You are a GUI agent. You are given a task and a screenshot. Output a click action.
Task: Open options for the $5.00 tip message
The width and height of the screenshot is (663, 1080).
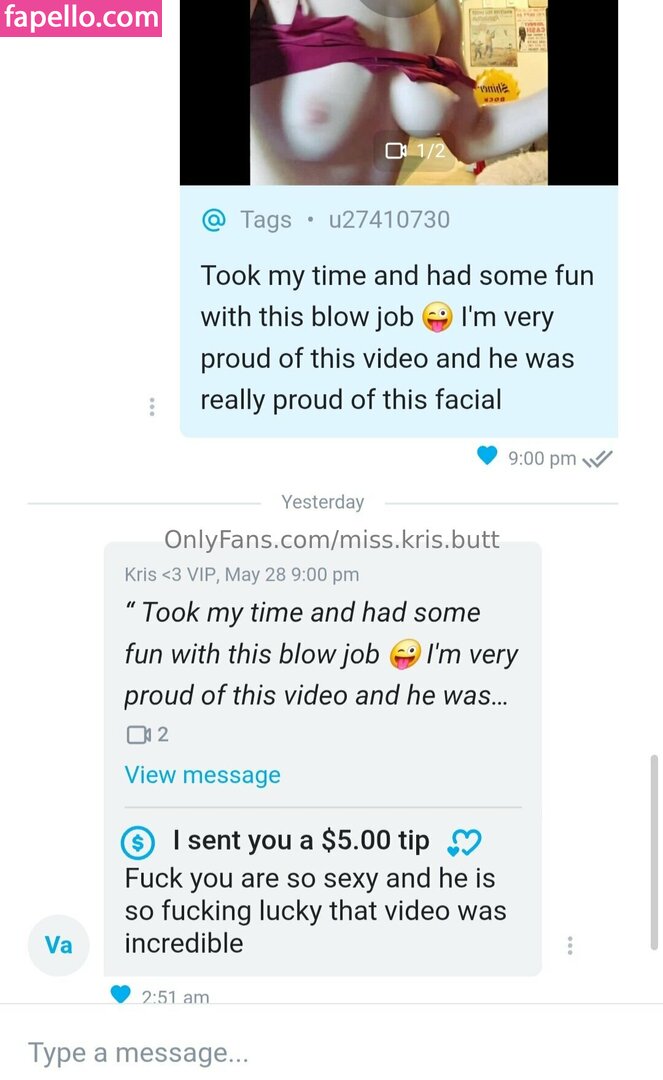click(x=570, y=945)
